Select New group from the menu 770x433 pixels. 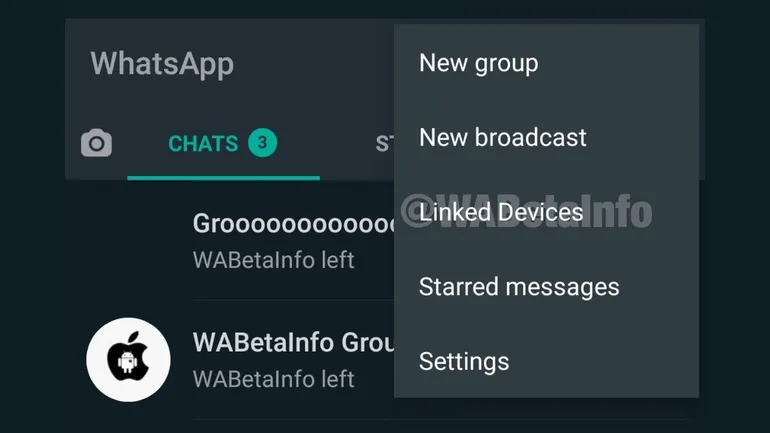coord(478,63)
